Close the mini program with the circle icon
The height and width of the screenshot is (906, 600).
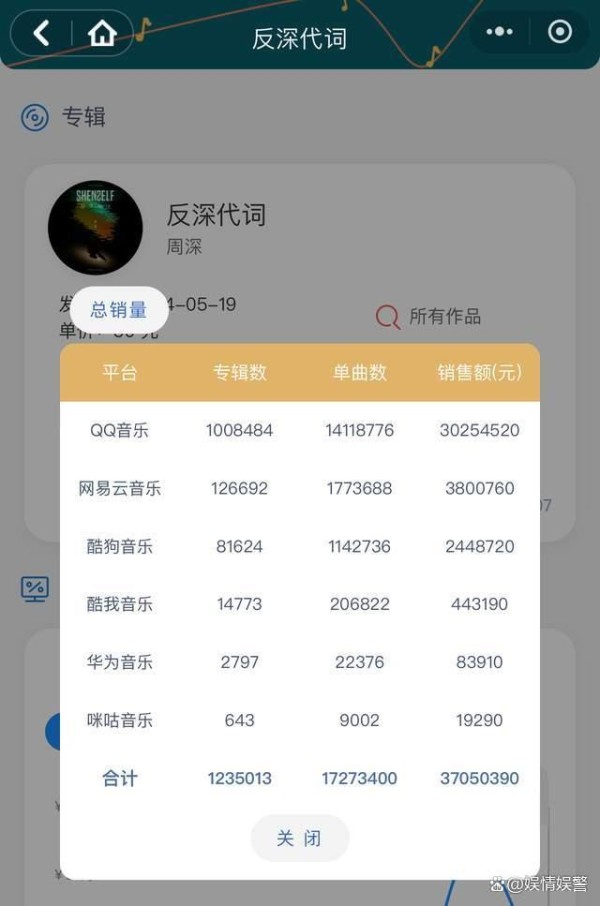[560, 32]
